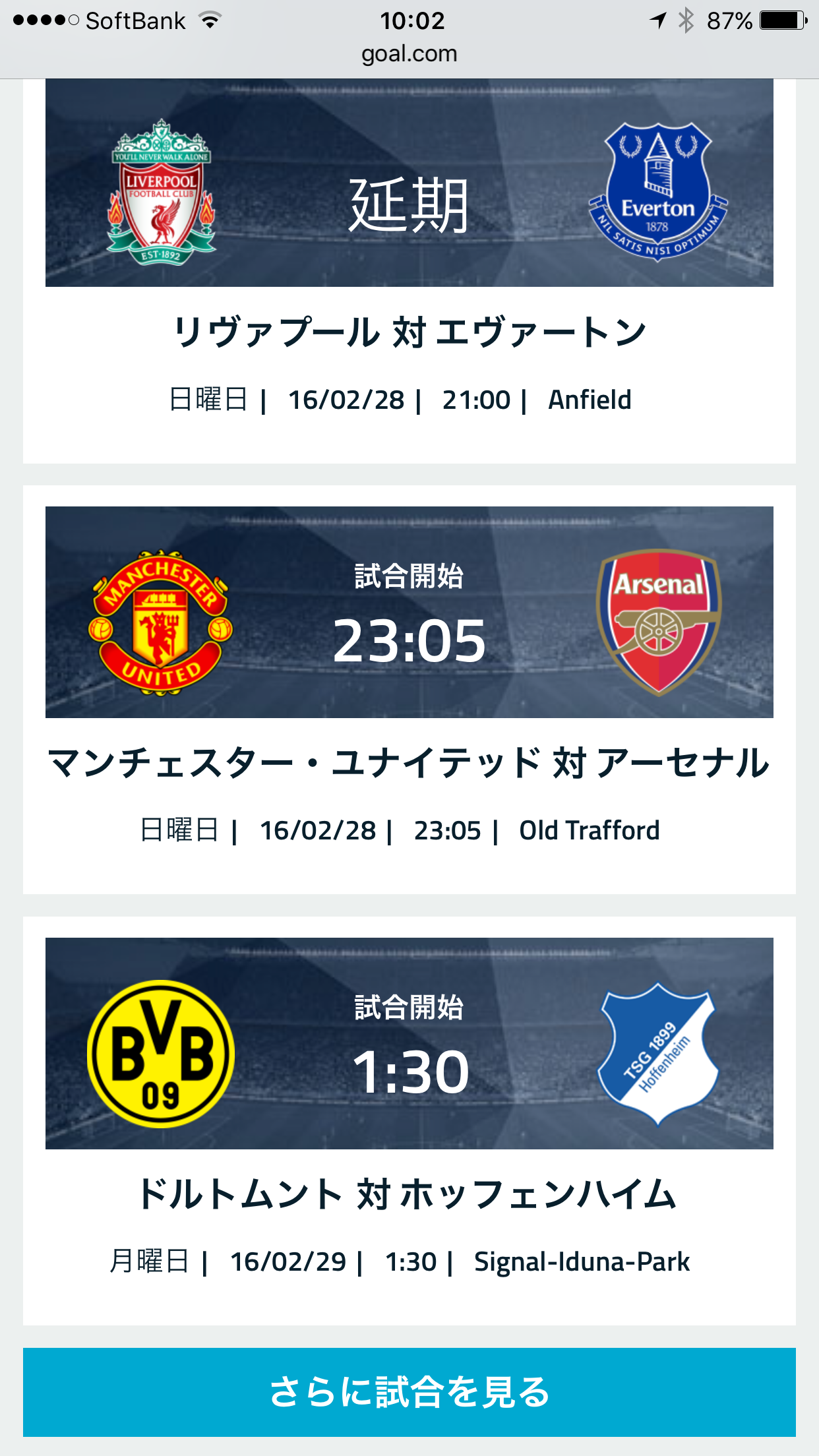Tap the goal.com address bar

[x=409, y=53]
